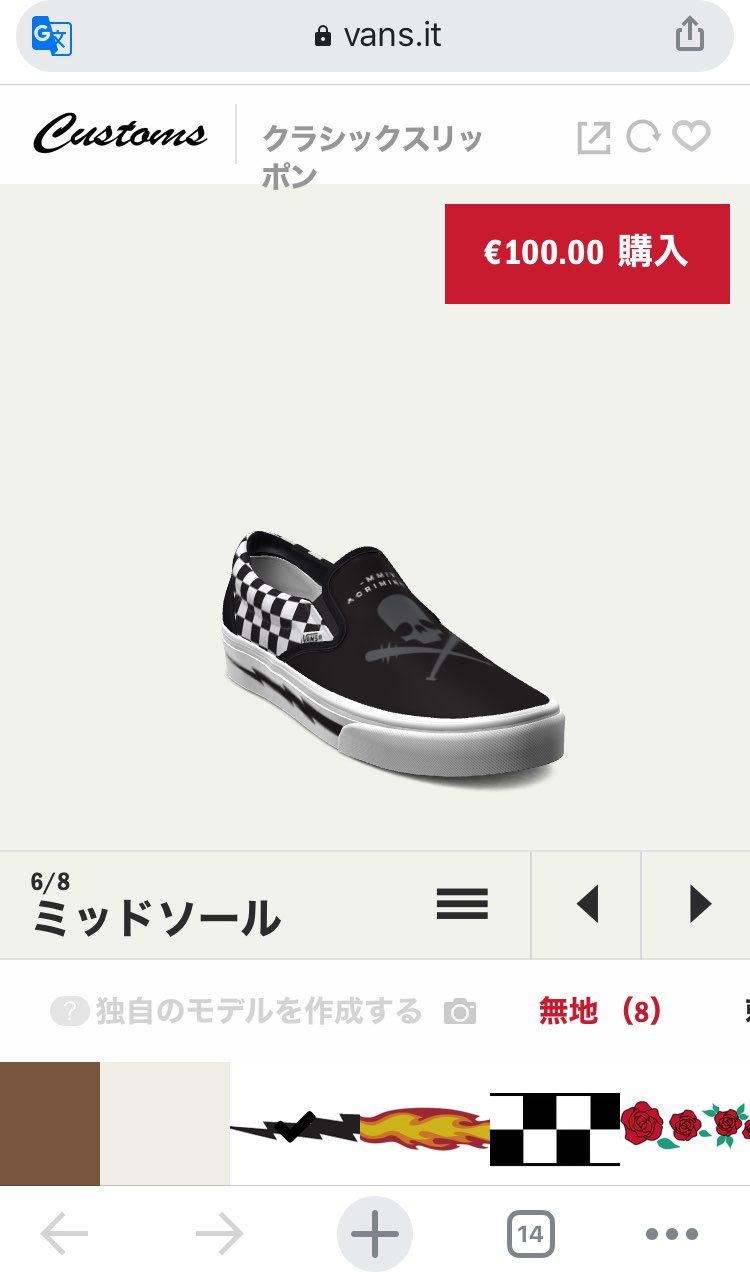Open the external share icon beside the title
Viewport: 750px width, 1282px height.
click(x=594, y=137)
